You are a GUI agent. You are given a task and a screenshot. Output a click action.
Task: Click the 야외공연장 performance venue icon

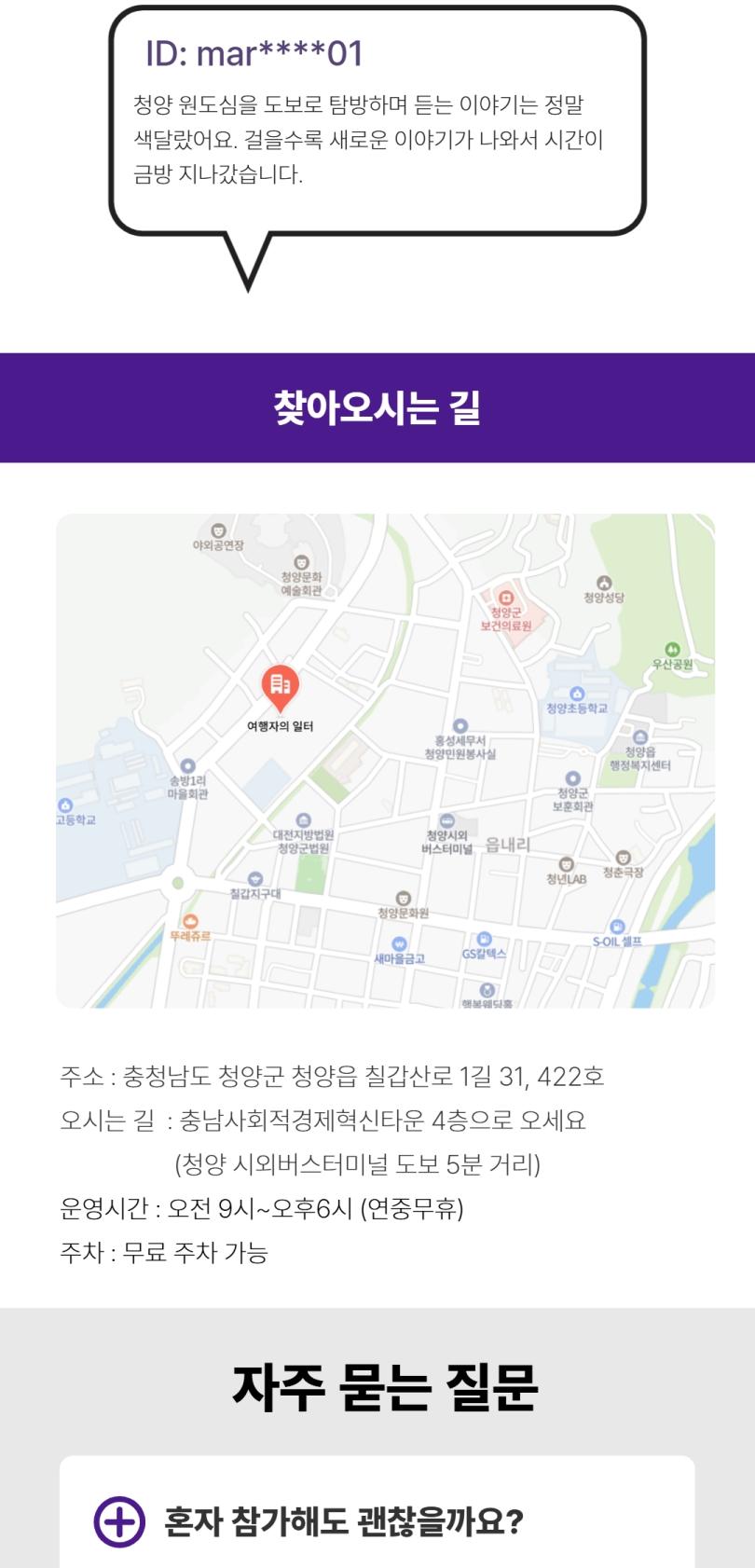pos(219,530)
